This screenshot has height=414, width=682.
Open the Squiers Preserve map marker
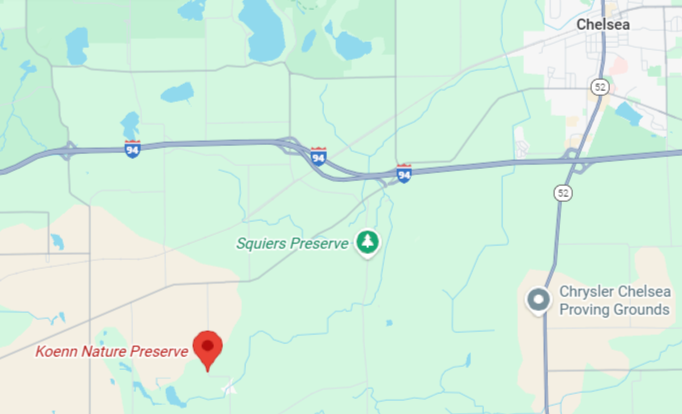[369, 242]
